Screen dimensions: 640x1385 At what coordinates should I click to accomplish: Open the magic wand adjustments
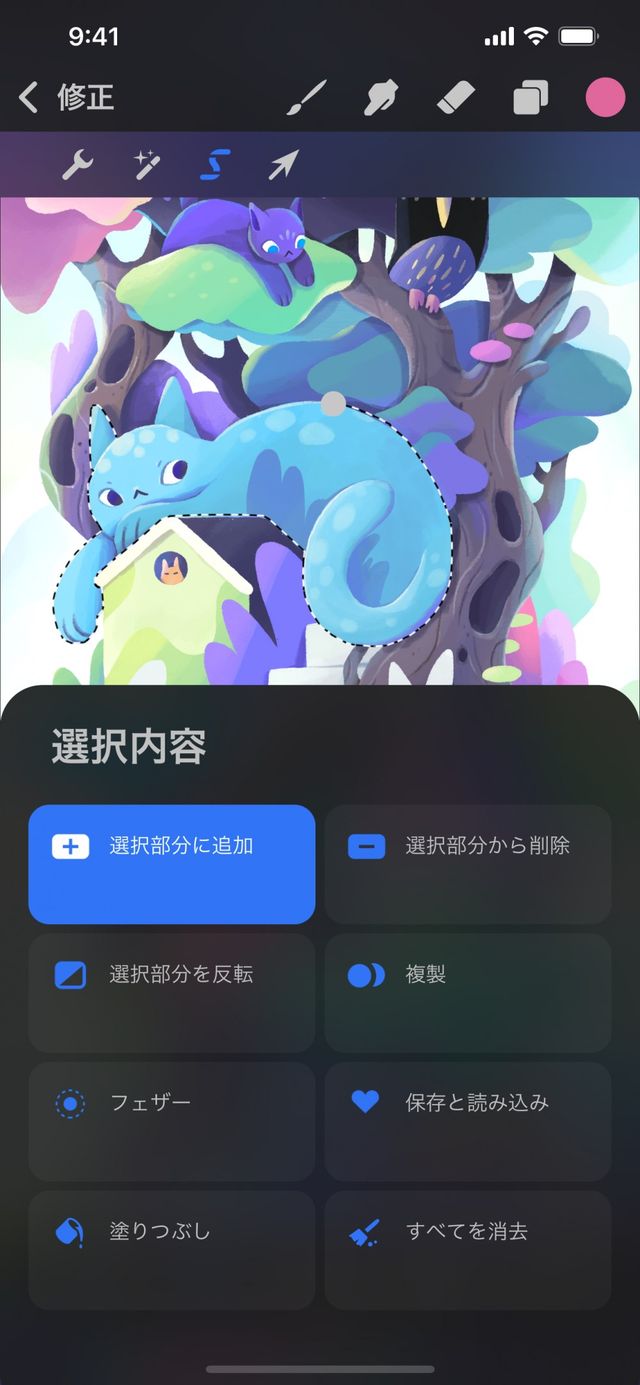[x=147, y=164]
